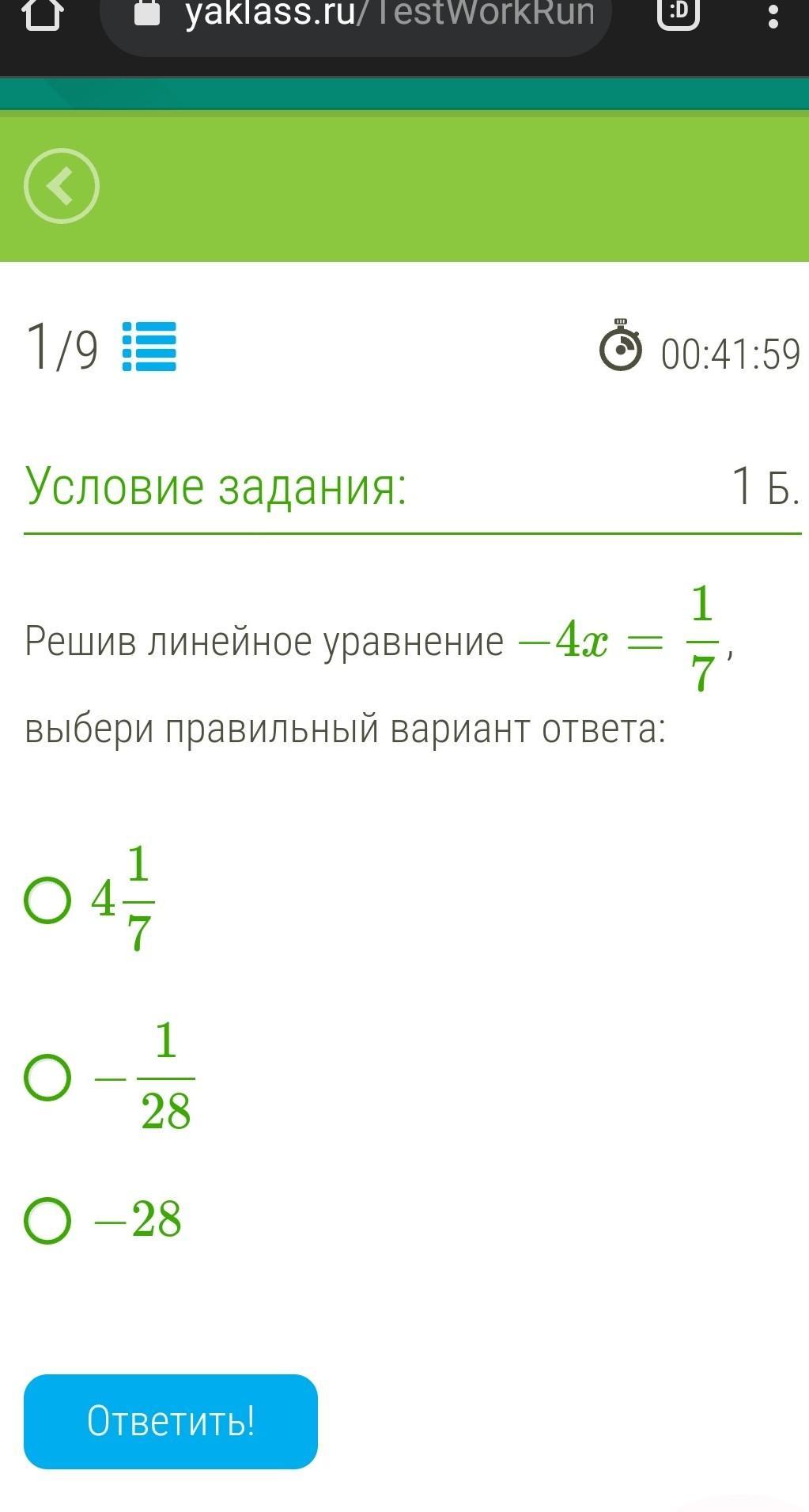Open the browser tabs switcher
This screenshot has width=809, height=1512.
[679, 13]
